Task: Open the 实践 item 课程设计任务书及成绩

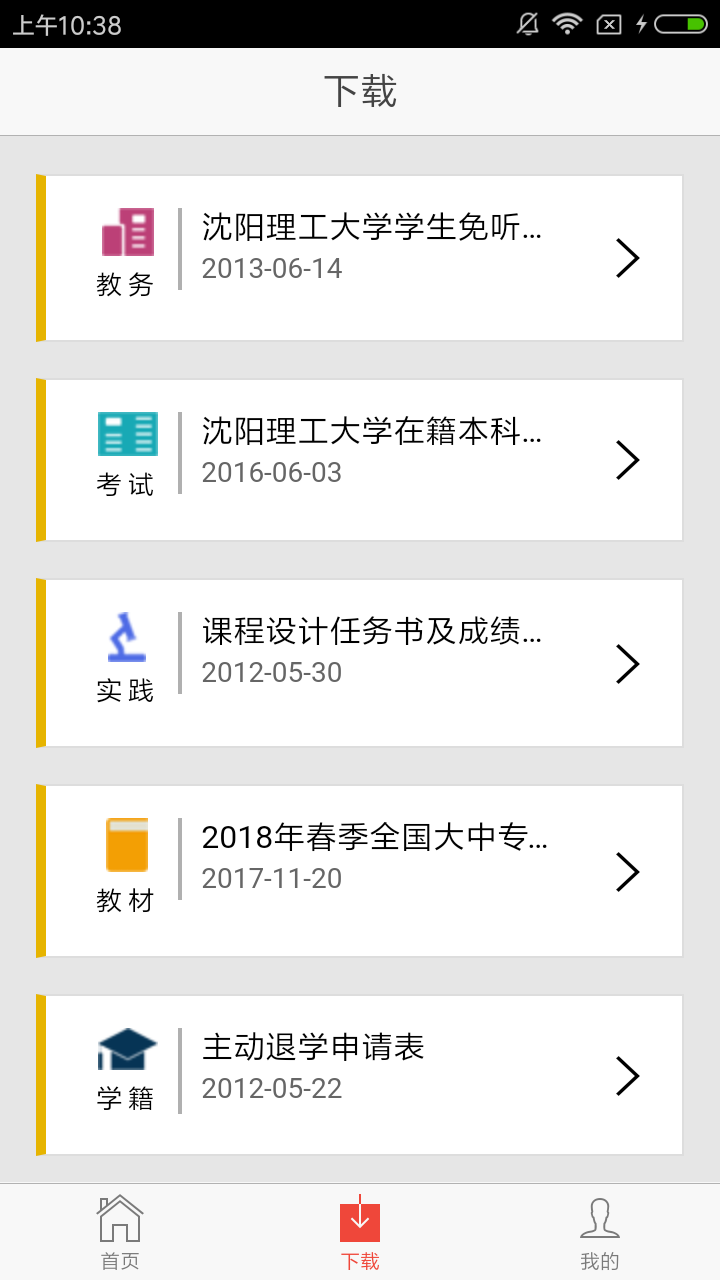Action: coord(360,663)
